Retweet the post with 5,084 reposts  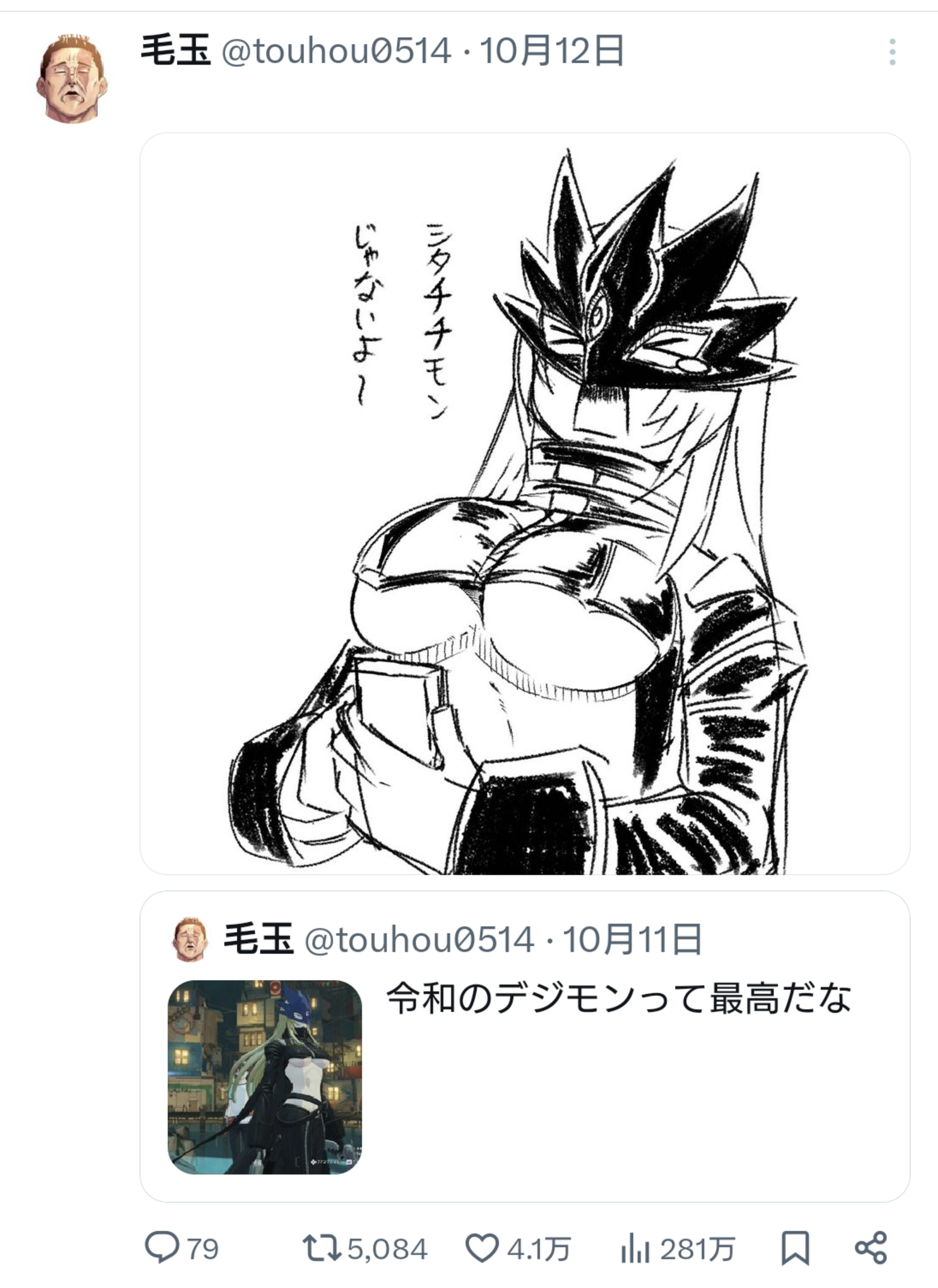click(x=322, y=1249)
